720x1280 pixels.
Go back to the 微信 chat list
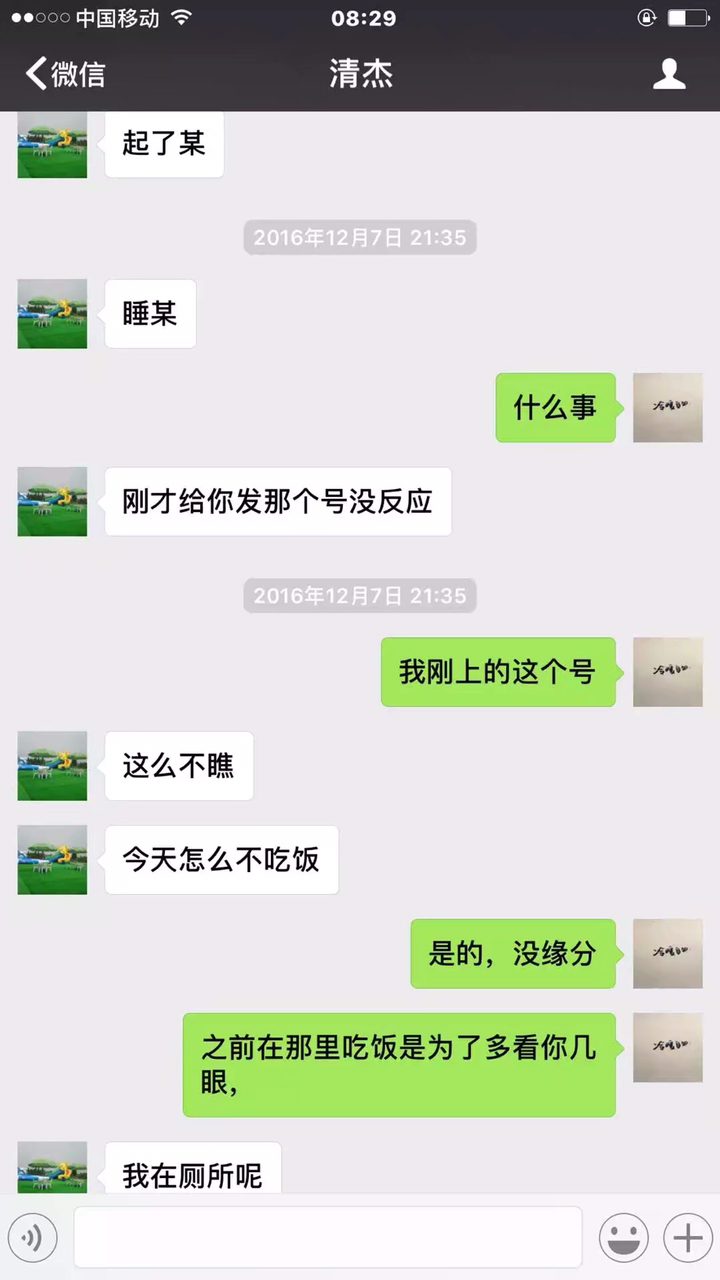65,74
